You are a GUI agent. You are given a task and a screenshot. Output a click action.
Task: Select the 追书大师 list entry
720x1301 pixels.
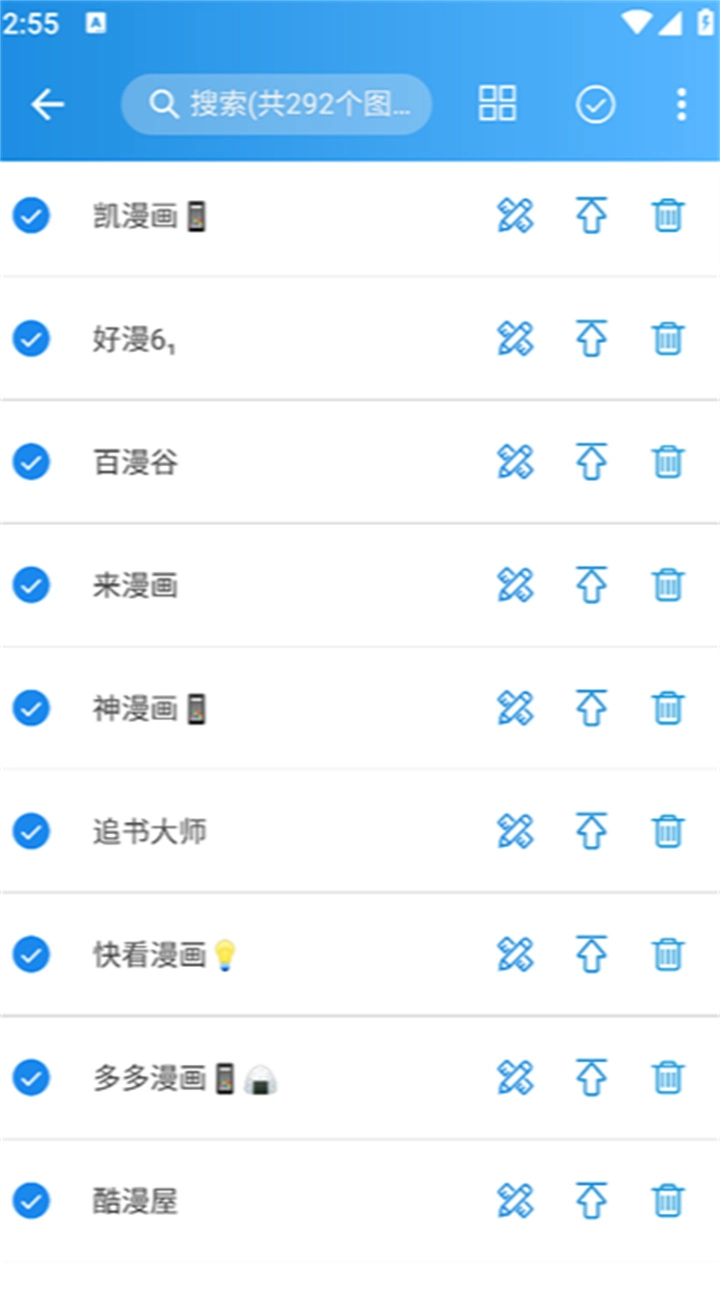[x=30, y=831]
